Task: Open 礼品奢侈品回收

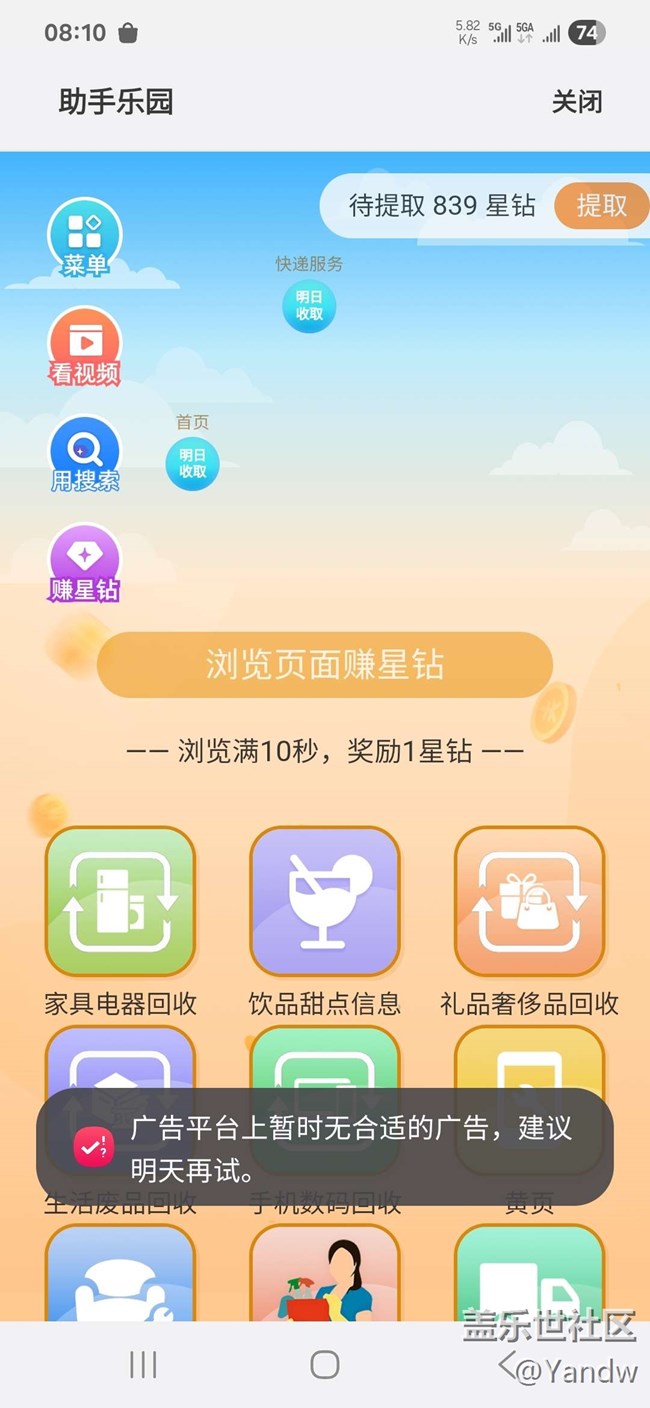Action: click(x=529, y=902)
